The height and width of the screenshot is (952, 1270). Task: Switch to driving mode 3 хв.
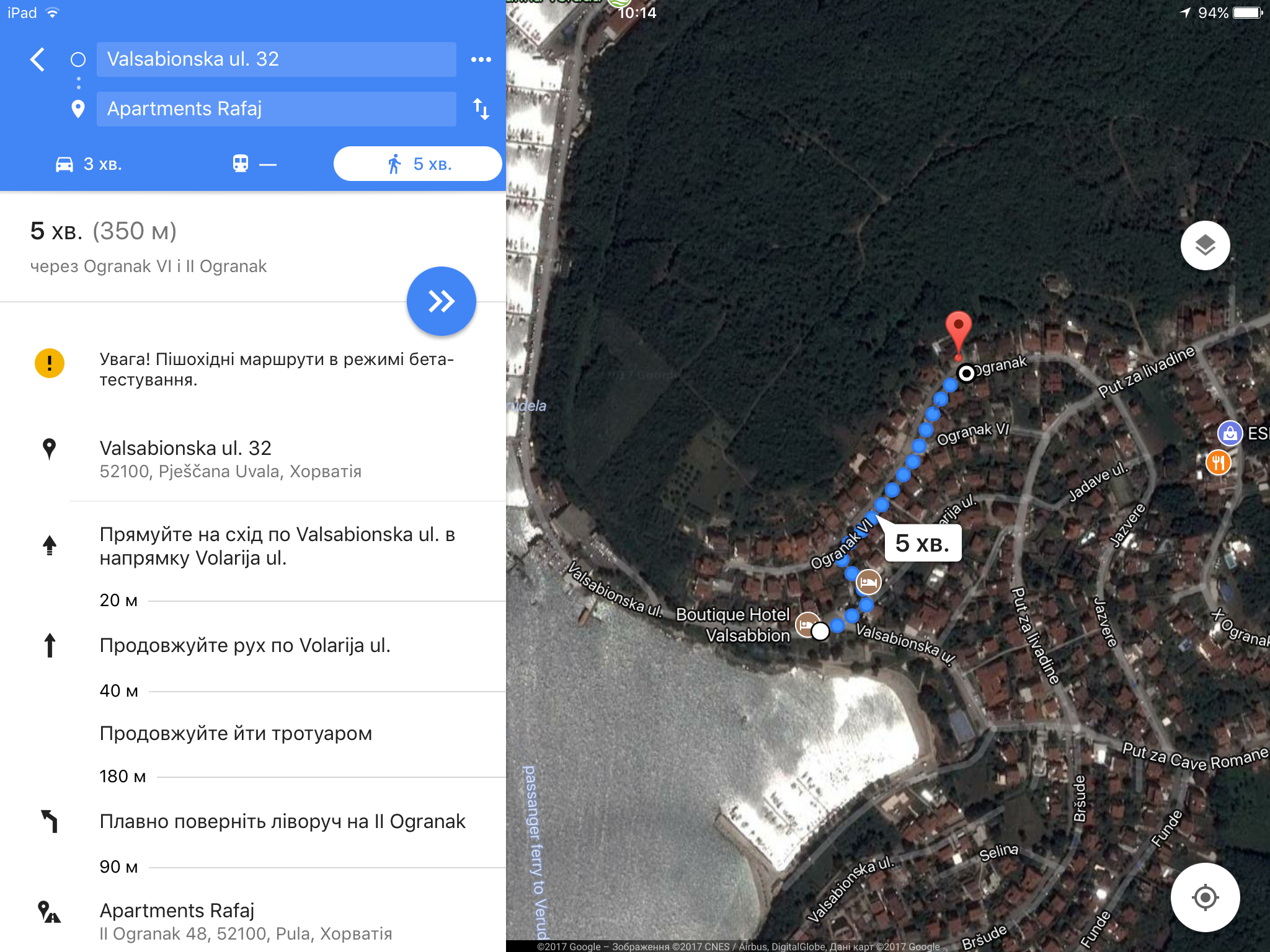coord(89,164)
